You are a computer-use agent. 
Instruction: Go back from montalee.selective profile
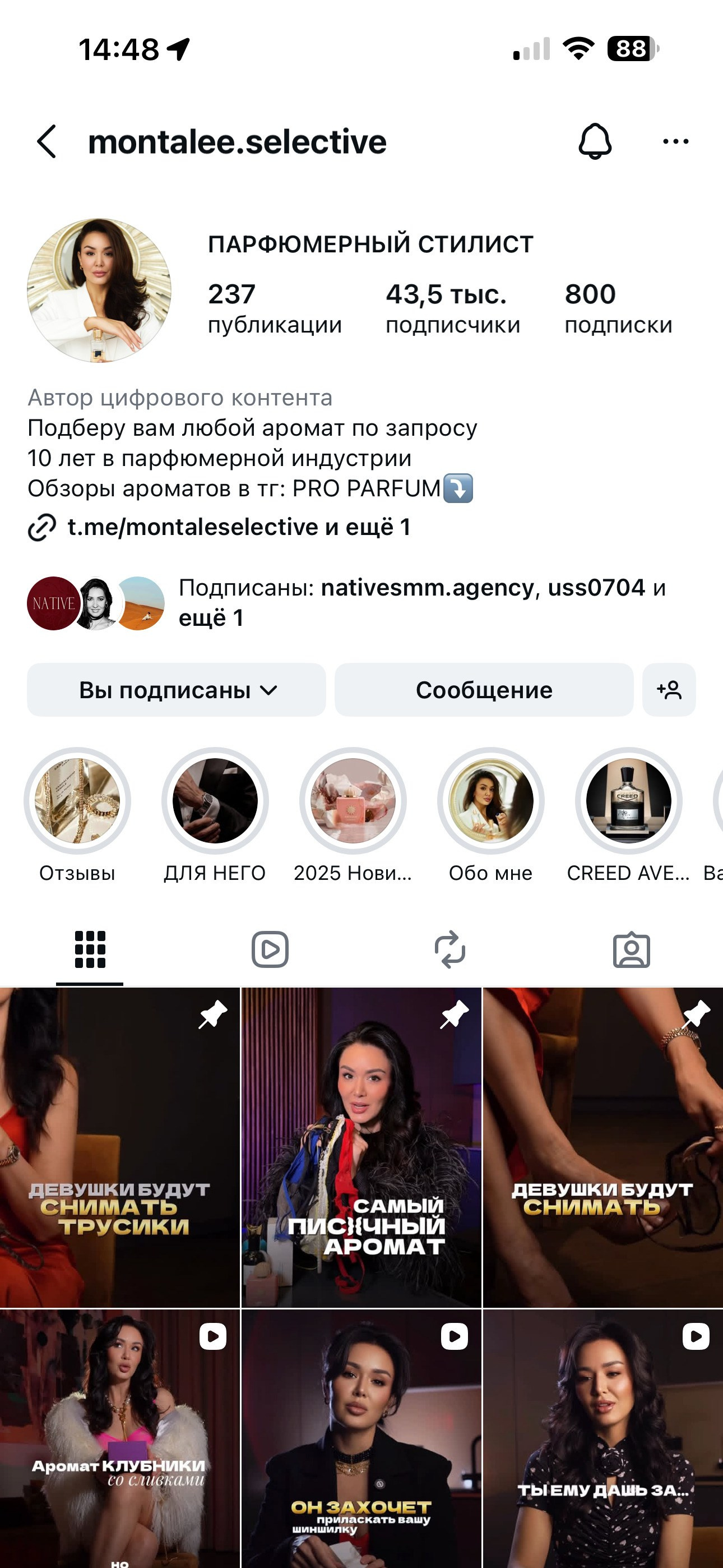point(48,142)
